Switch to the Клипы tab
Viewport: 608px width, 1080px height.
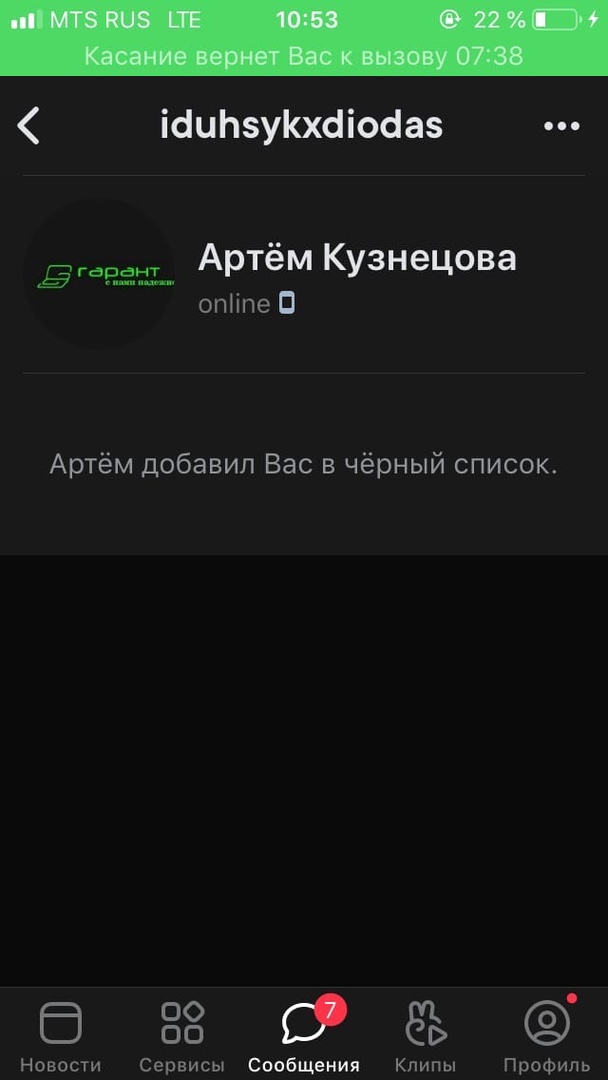coord(425,1036)
